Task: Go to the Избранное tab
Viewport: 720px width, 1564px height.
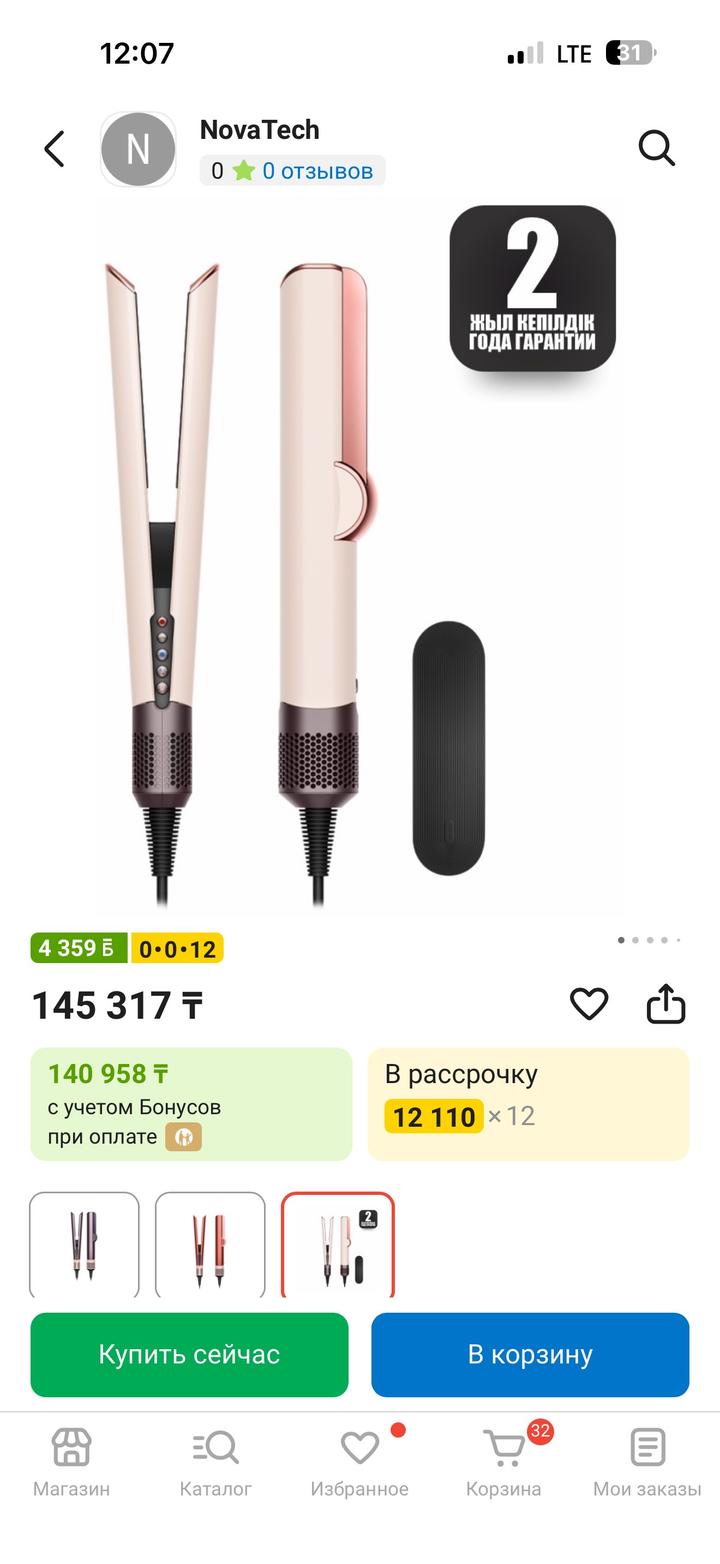Action: coord(359,1461)
